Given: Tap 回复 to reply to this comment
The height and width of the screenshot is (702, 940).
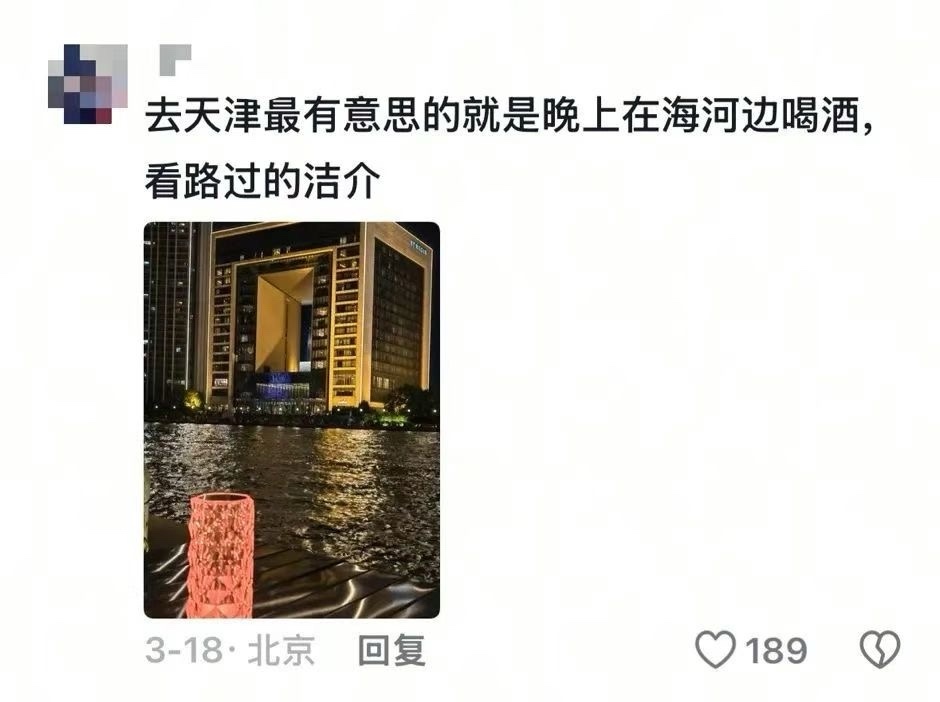Looking at the screenshot, I should coord(392,651).
